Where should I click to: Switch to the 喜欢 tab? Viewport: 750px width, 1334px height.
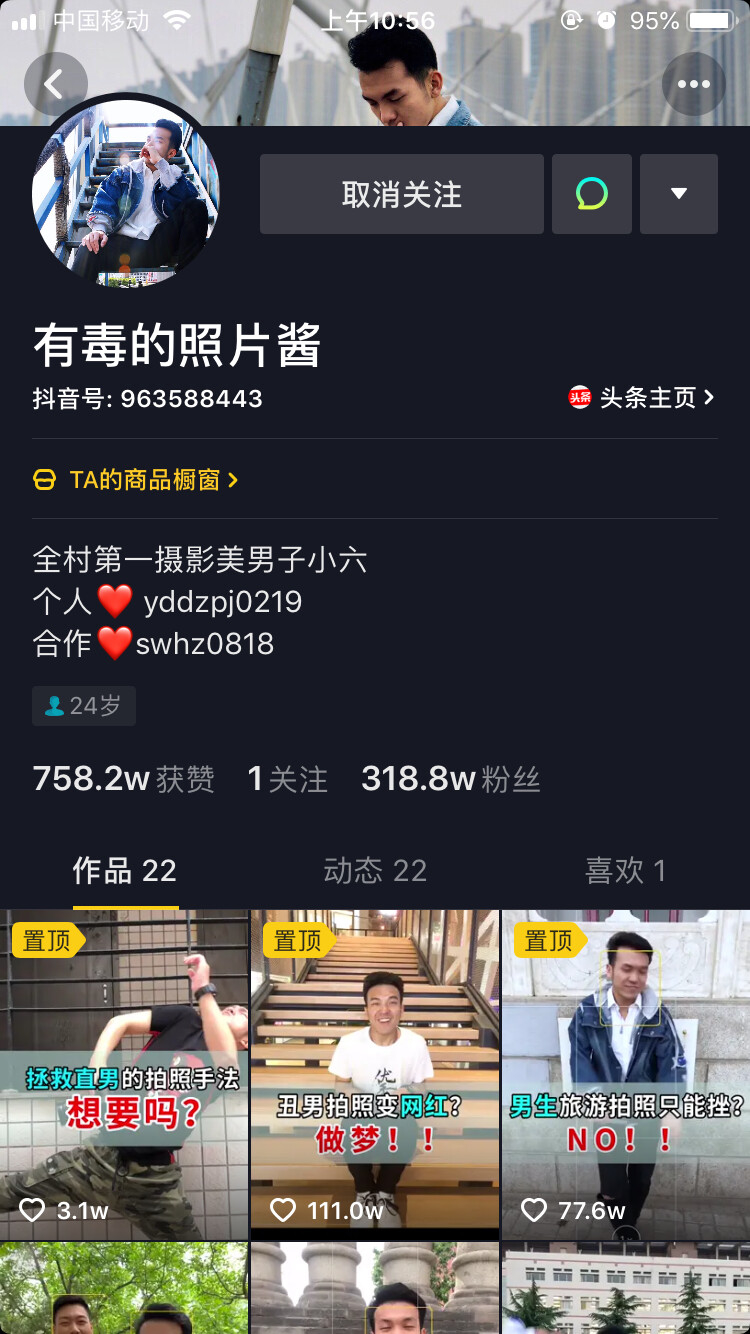625,870
